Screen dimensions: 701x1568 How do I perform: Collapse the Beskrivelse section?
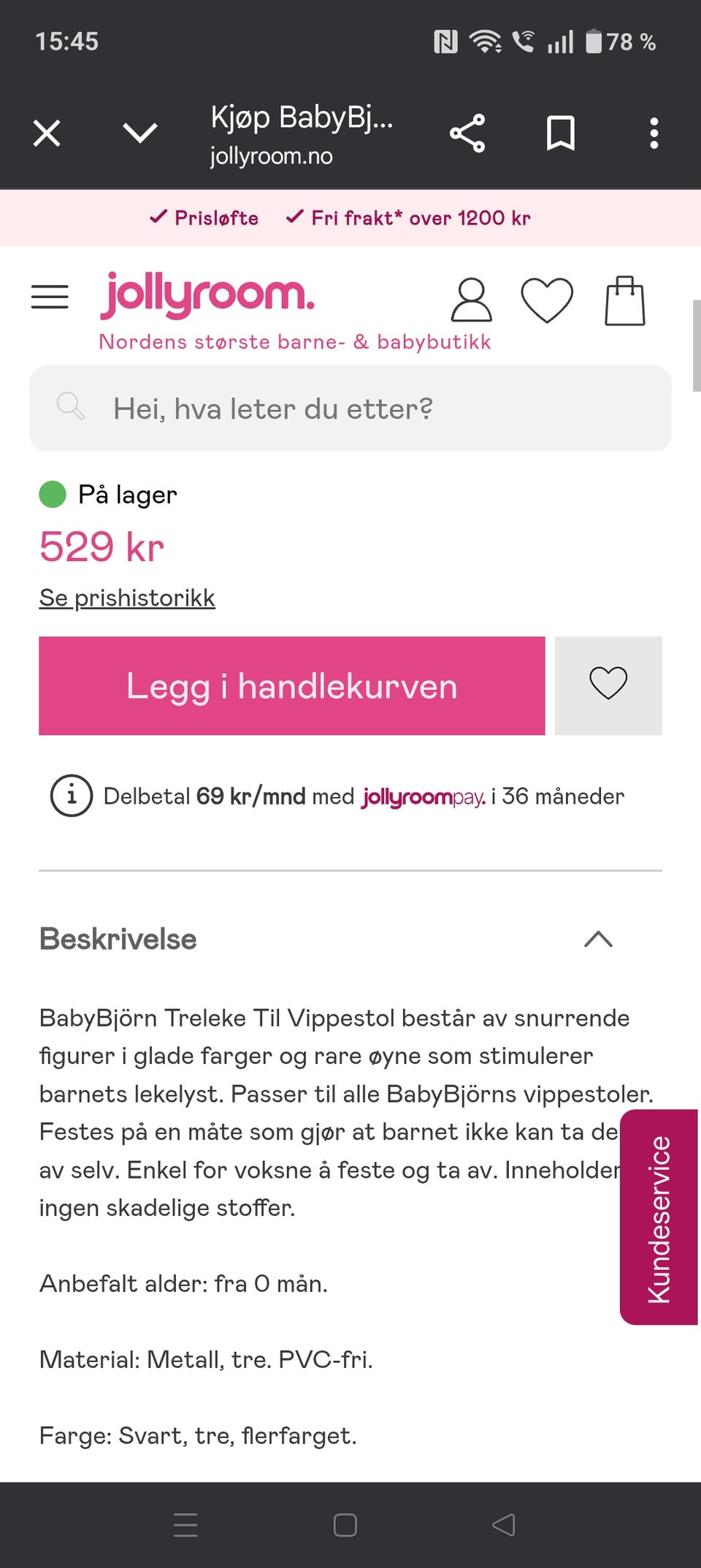pyautogui.click(x=599, y=939)
